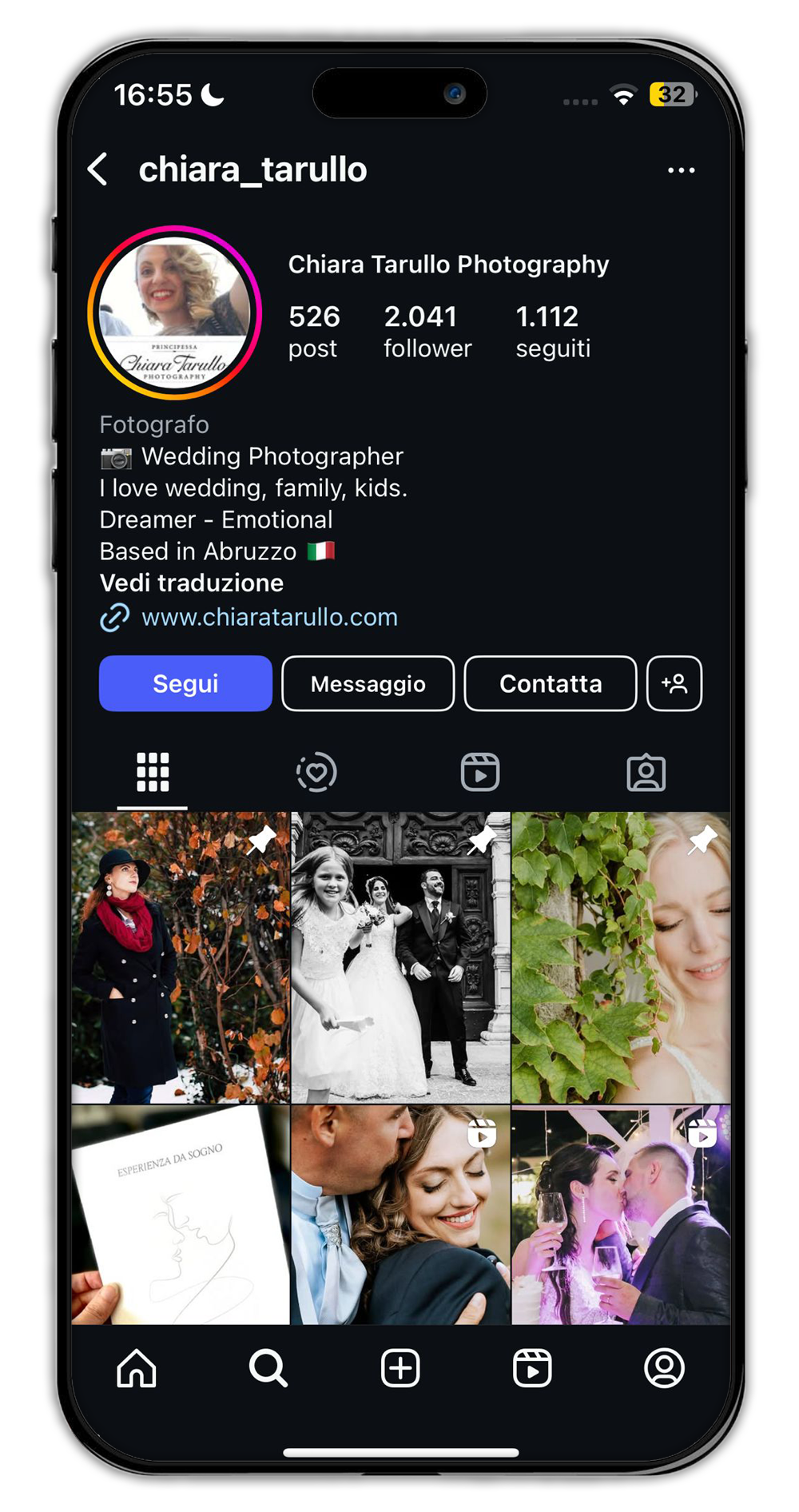
Task: Switch to the profile Reels tab
Action: click(x=480, y=773)
